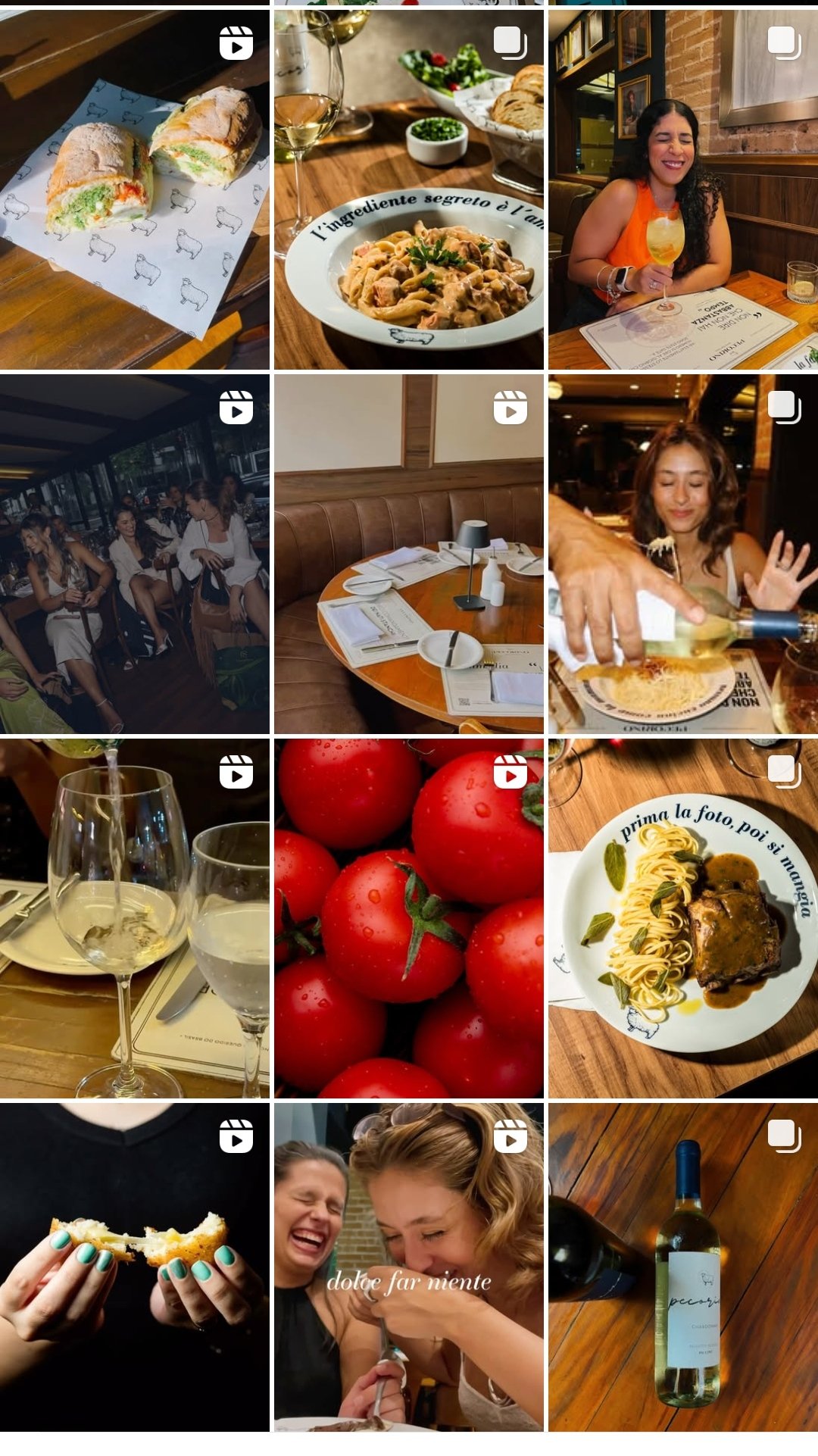
Task: Play reel of women seated in restaurant
Action: tap(135, 554)
